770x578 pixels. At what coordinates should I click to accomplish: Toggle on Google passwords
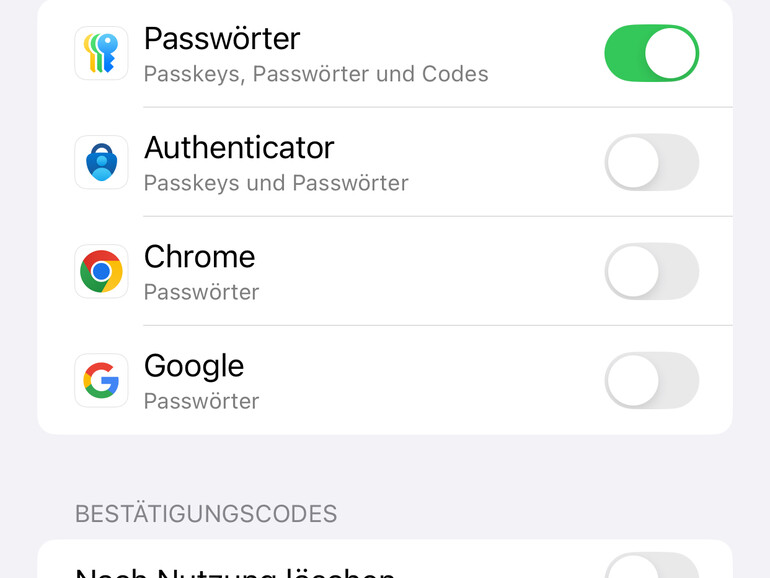tap(651, 381)
